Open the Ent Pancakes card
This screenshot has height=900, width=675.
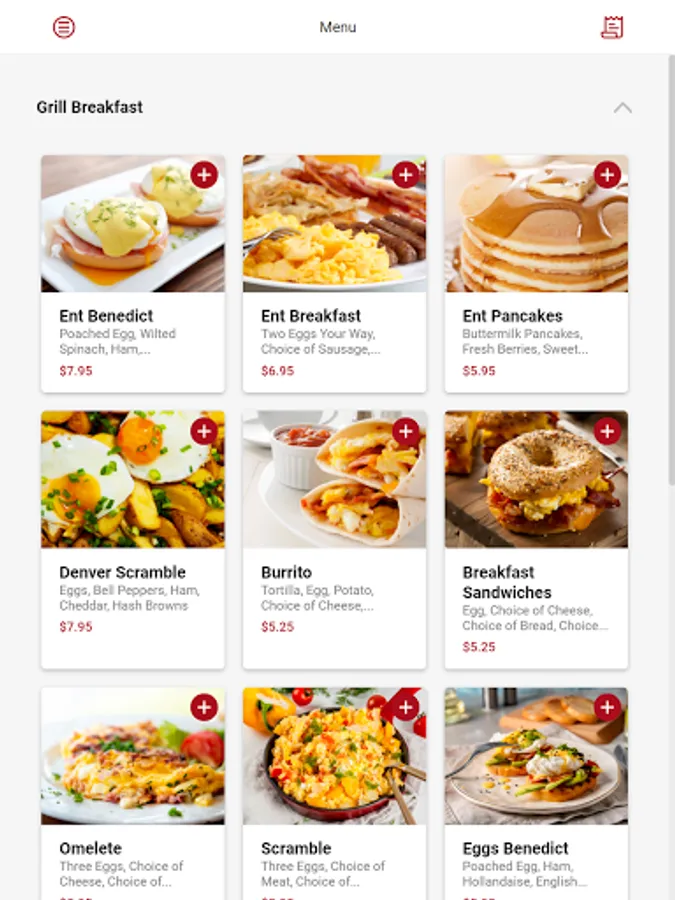pyautogui.click(x=536, y=330)
